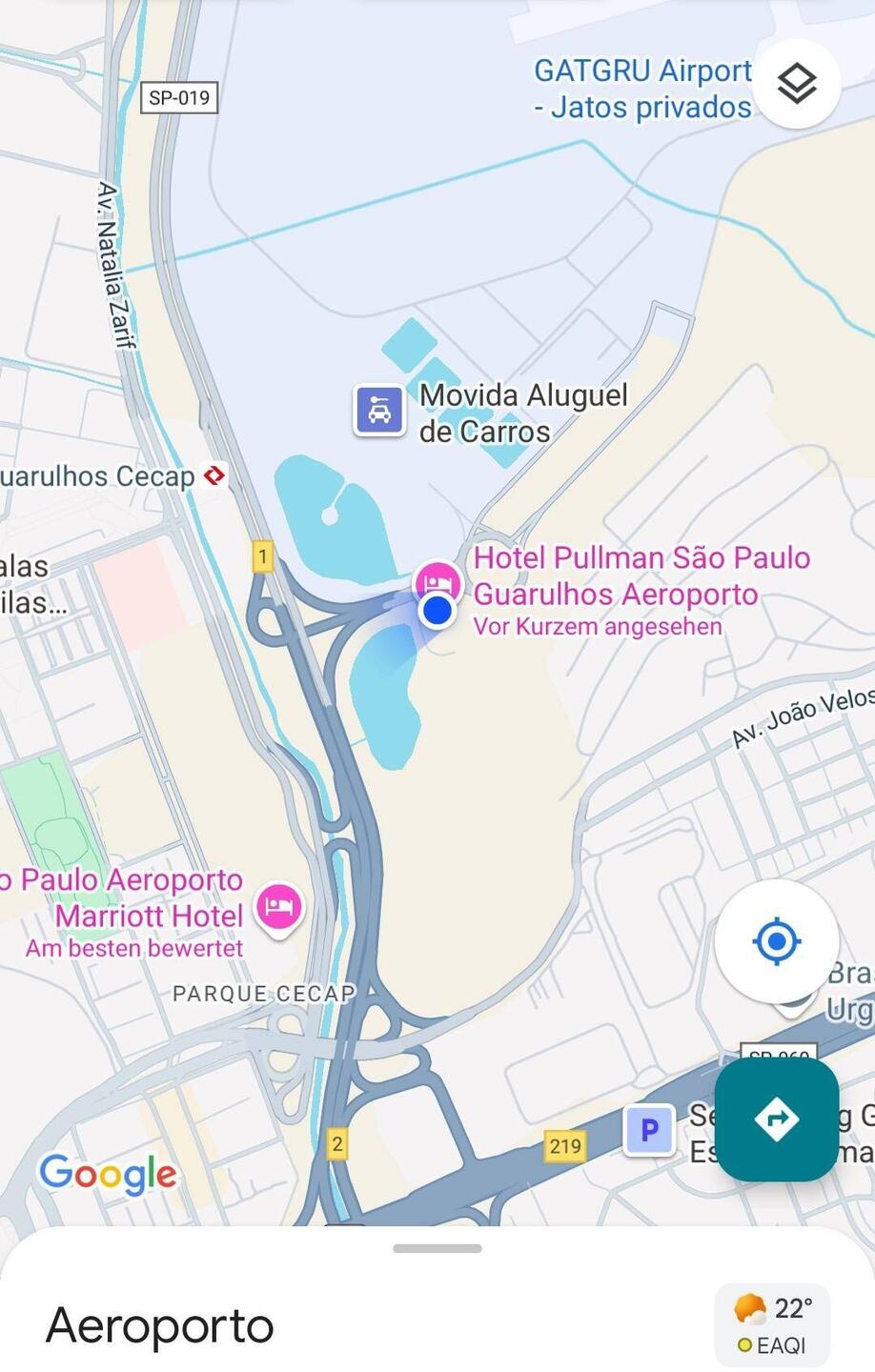Expand the Aeroporto bottom sheet handle
875x1372 pixels.
click(437, 1248)
